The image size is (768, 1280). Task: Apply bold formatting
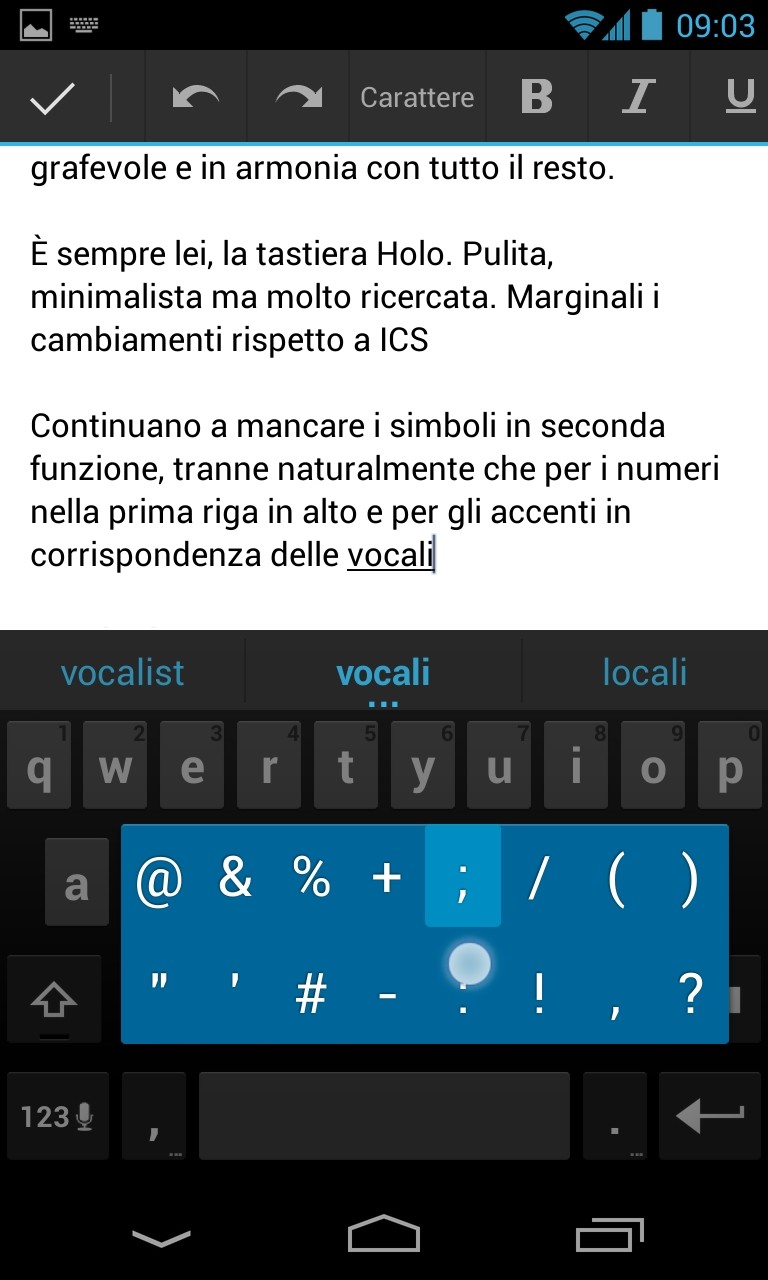[537, 97]
